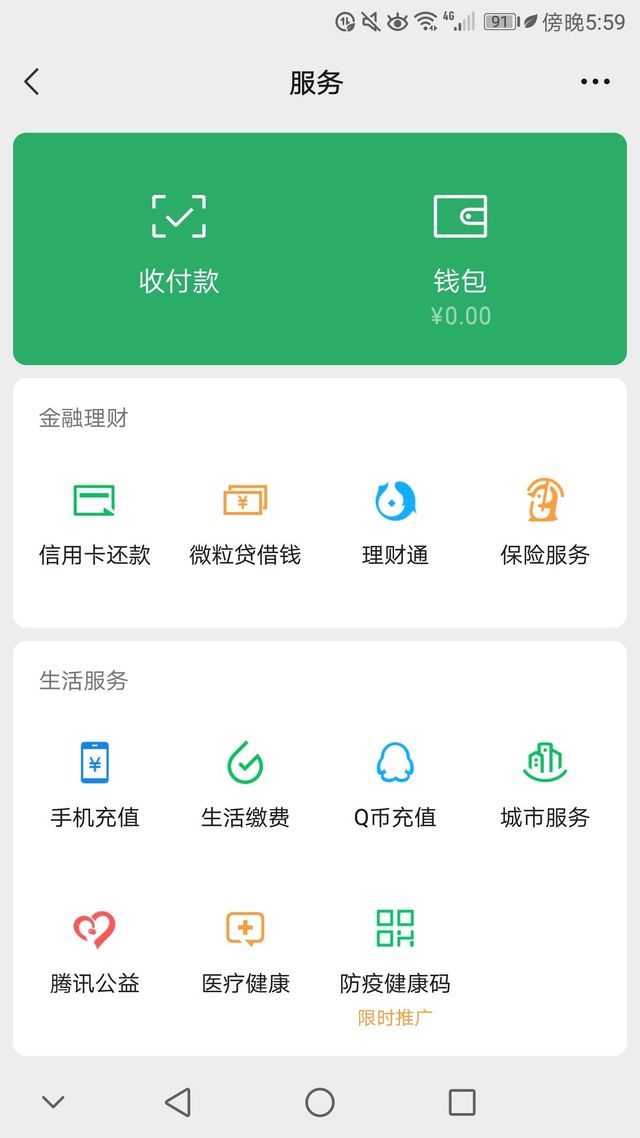Choose Q币充值 recharge
Viewport: 640px width, 1138px height.
[395, 786]
